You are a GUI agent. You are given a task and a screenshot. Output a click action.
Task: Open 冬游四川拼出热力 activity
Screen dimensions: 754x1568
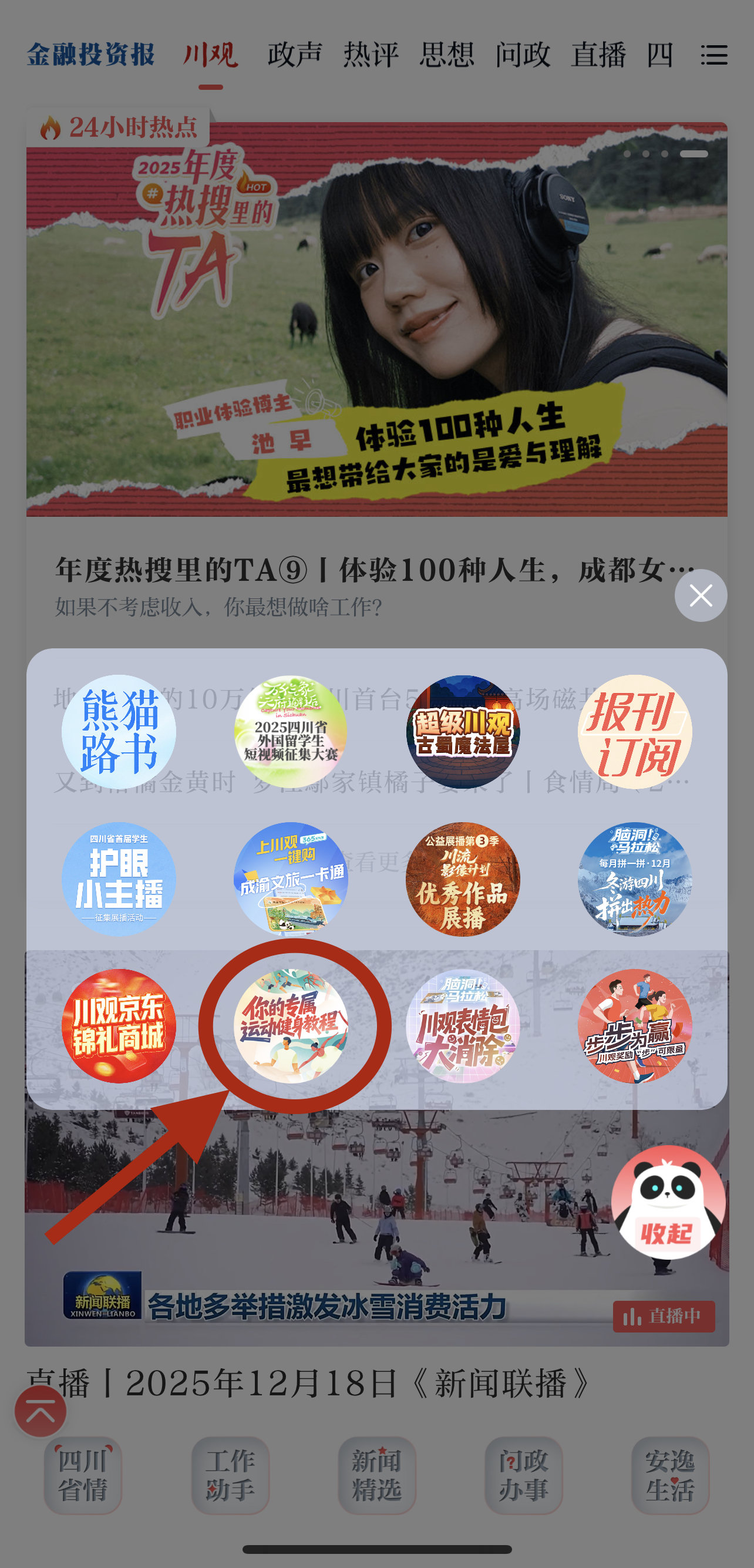[x=634, y=879]
